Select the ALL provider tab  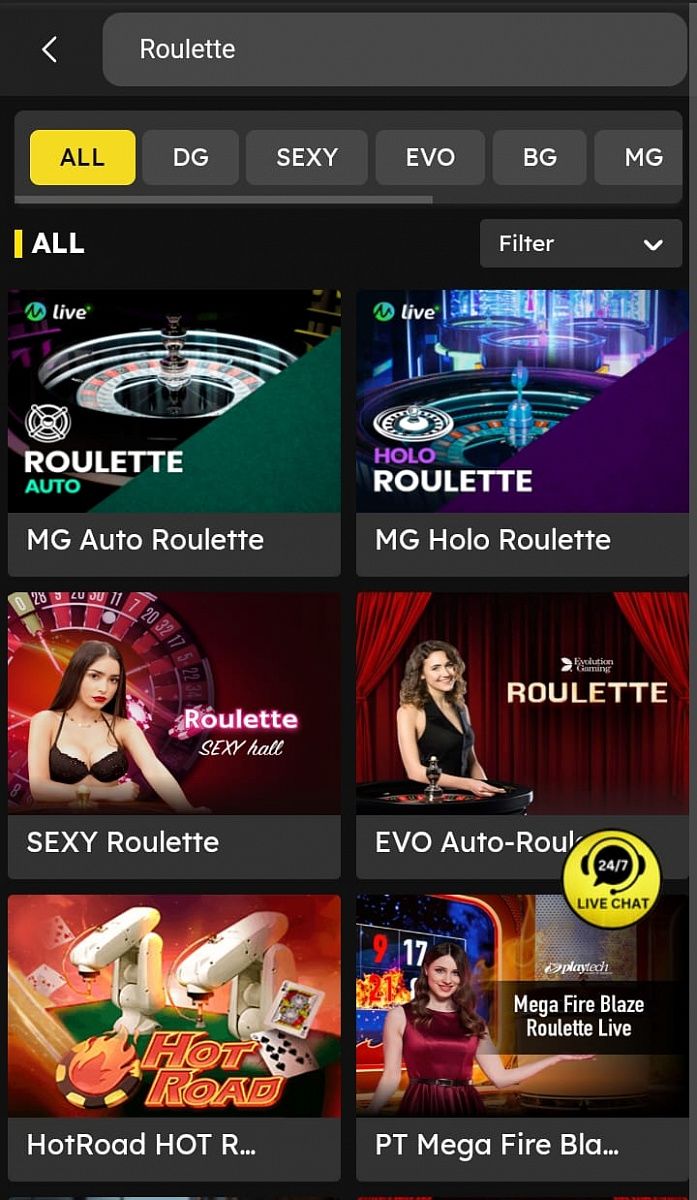click(x=82, y=157)
